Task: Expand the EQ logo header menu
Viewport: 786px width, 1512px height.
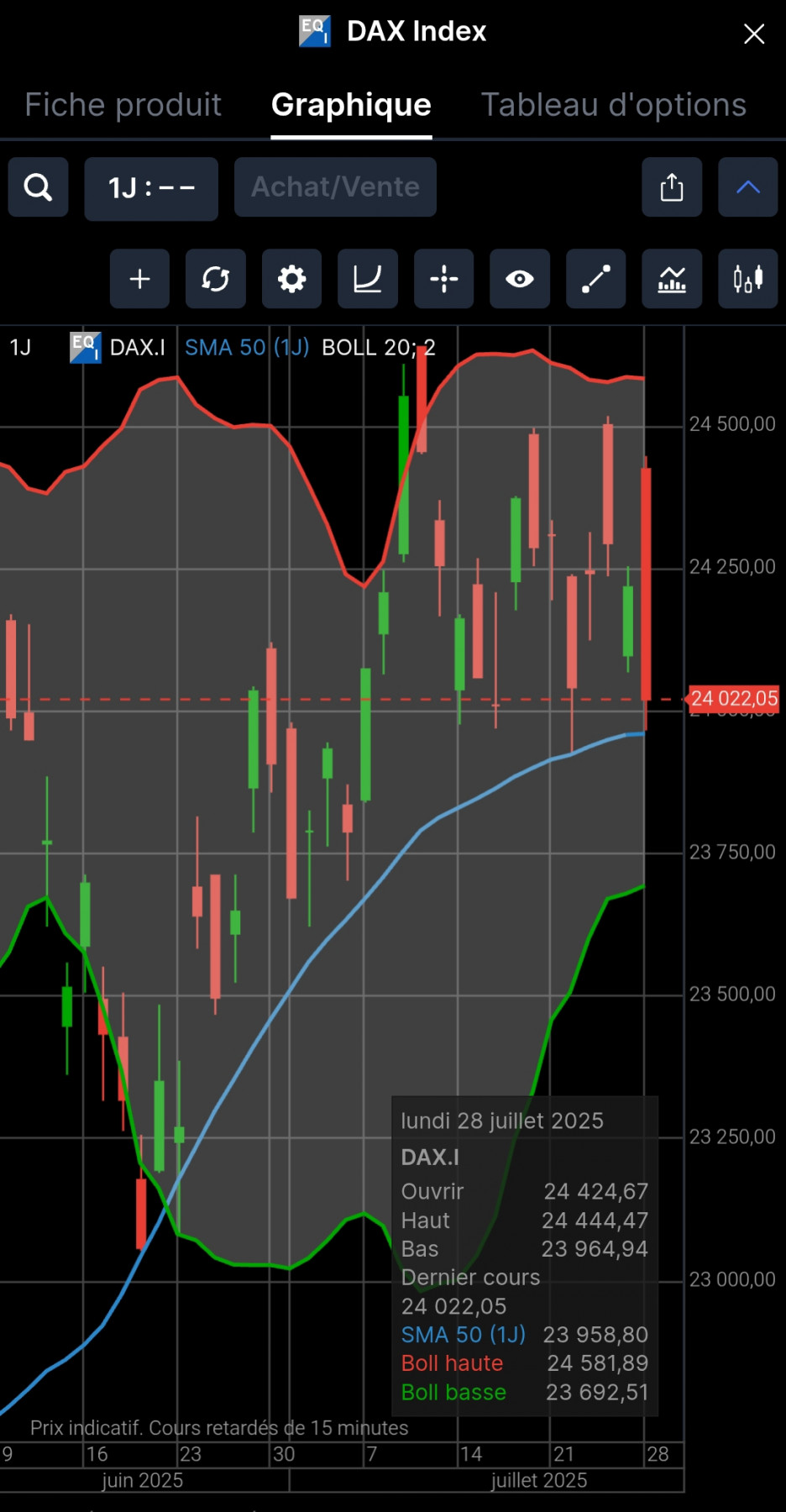Action: click(315, 31)
